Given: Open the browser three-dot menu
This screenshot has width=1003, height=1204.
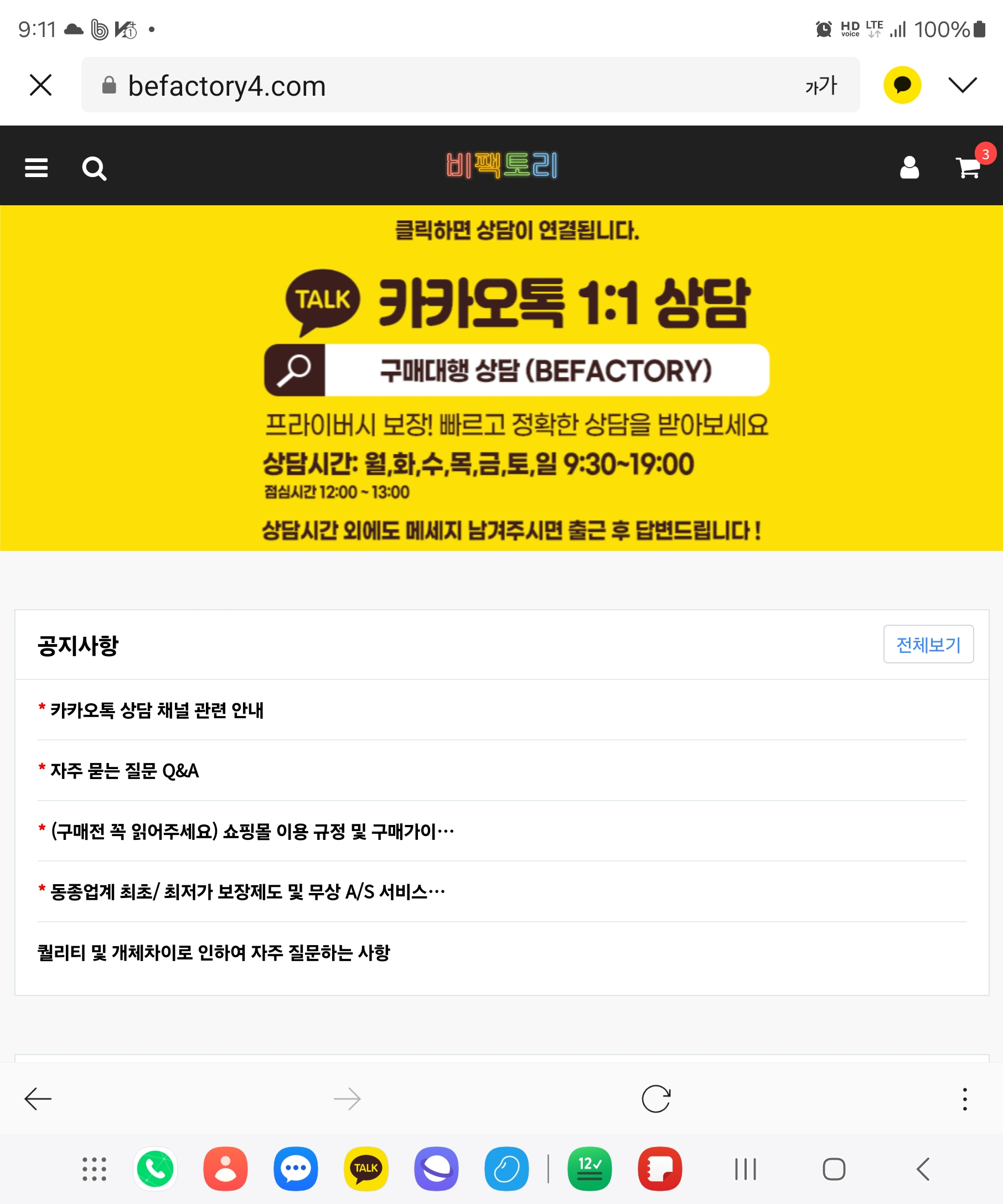Looking at the screenshot, I should [965, 1099].
